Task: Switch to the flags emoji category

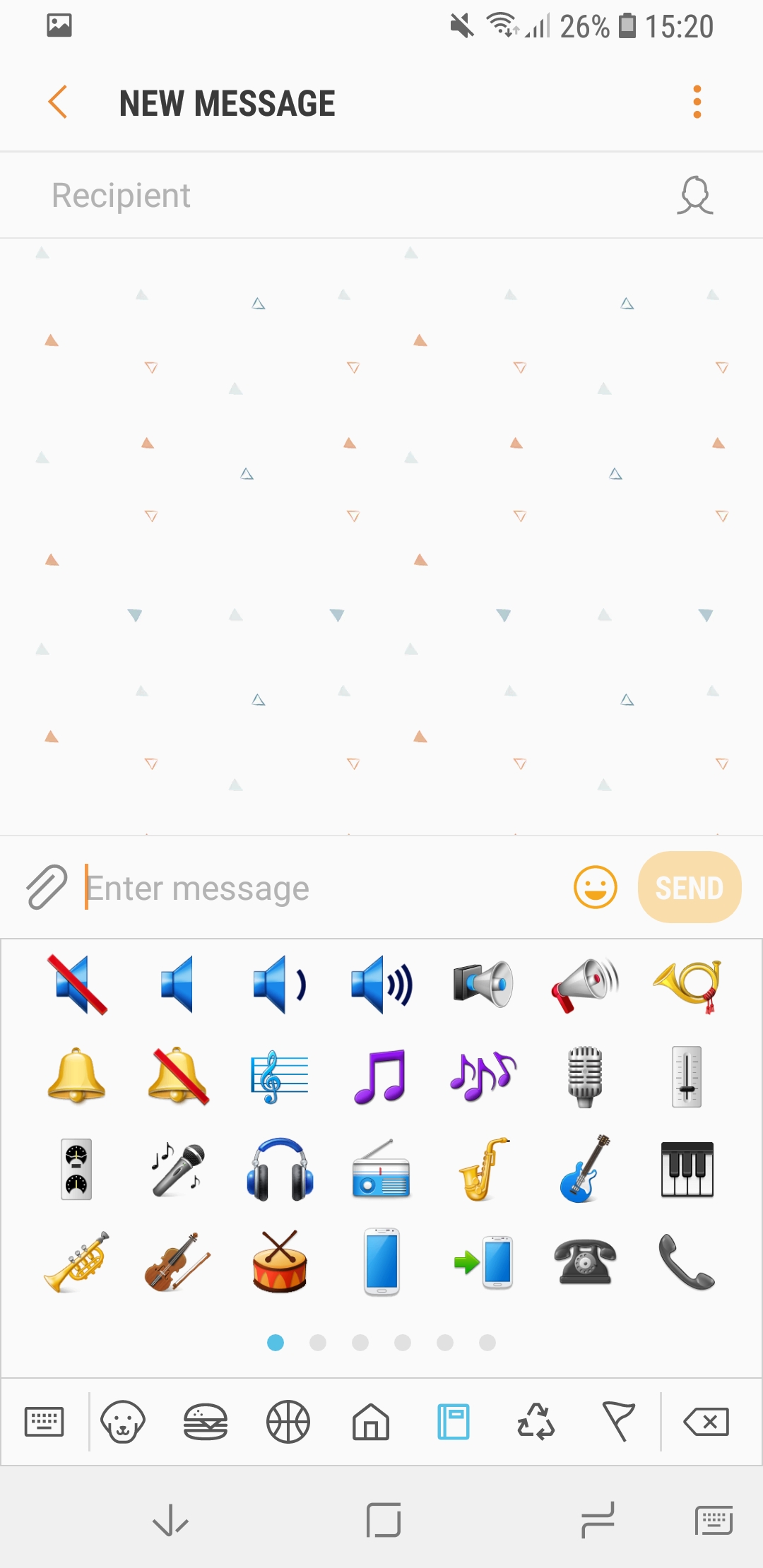Action: coord(619,1421)
